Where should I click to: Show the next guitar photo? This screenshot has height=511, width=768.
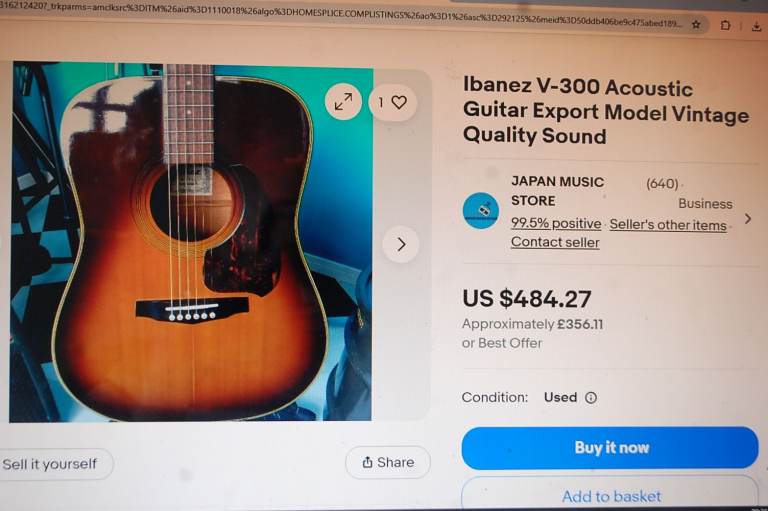coord(401,244)
